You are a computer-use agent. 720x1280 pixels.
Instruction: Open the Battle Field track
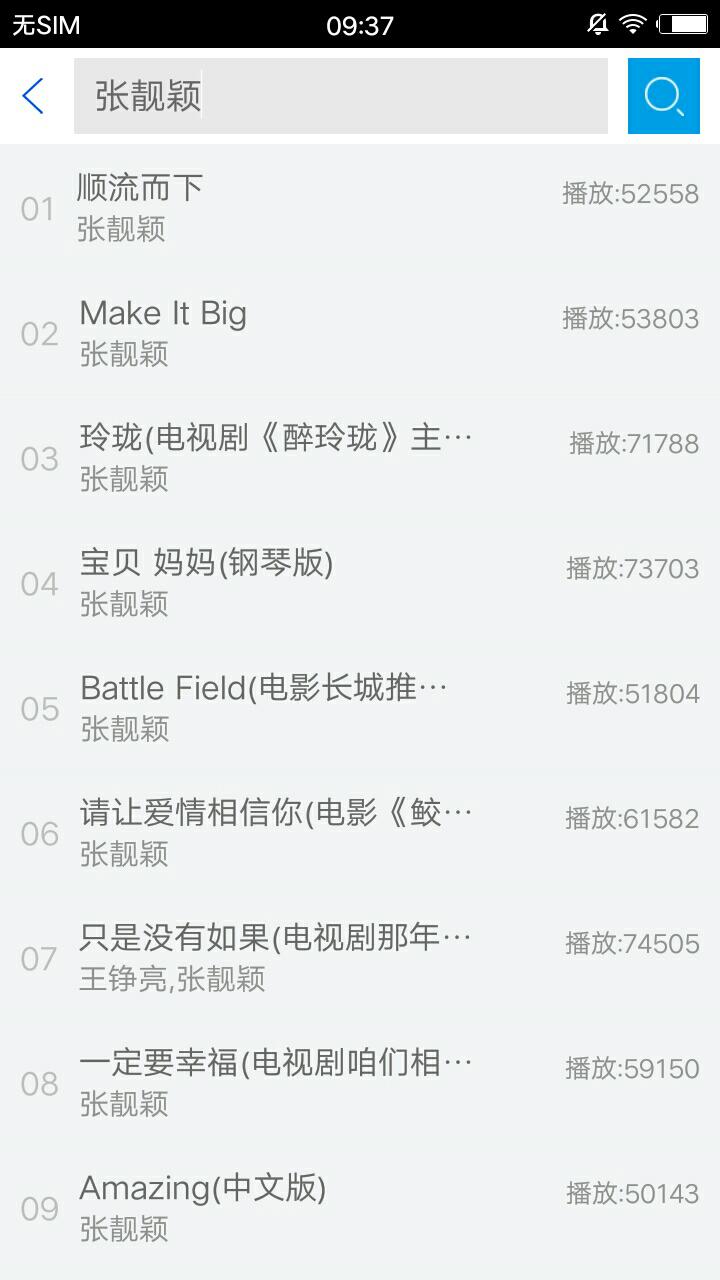click(360, 708)
